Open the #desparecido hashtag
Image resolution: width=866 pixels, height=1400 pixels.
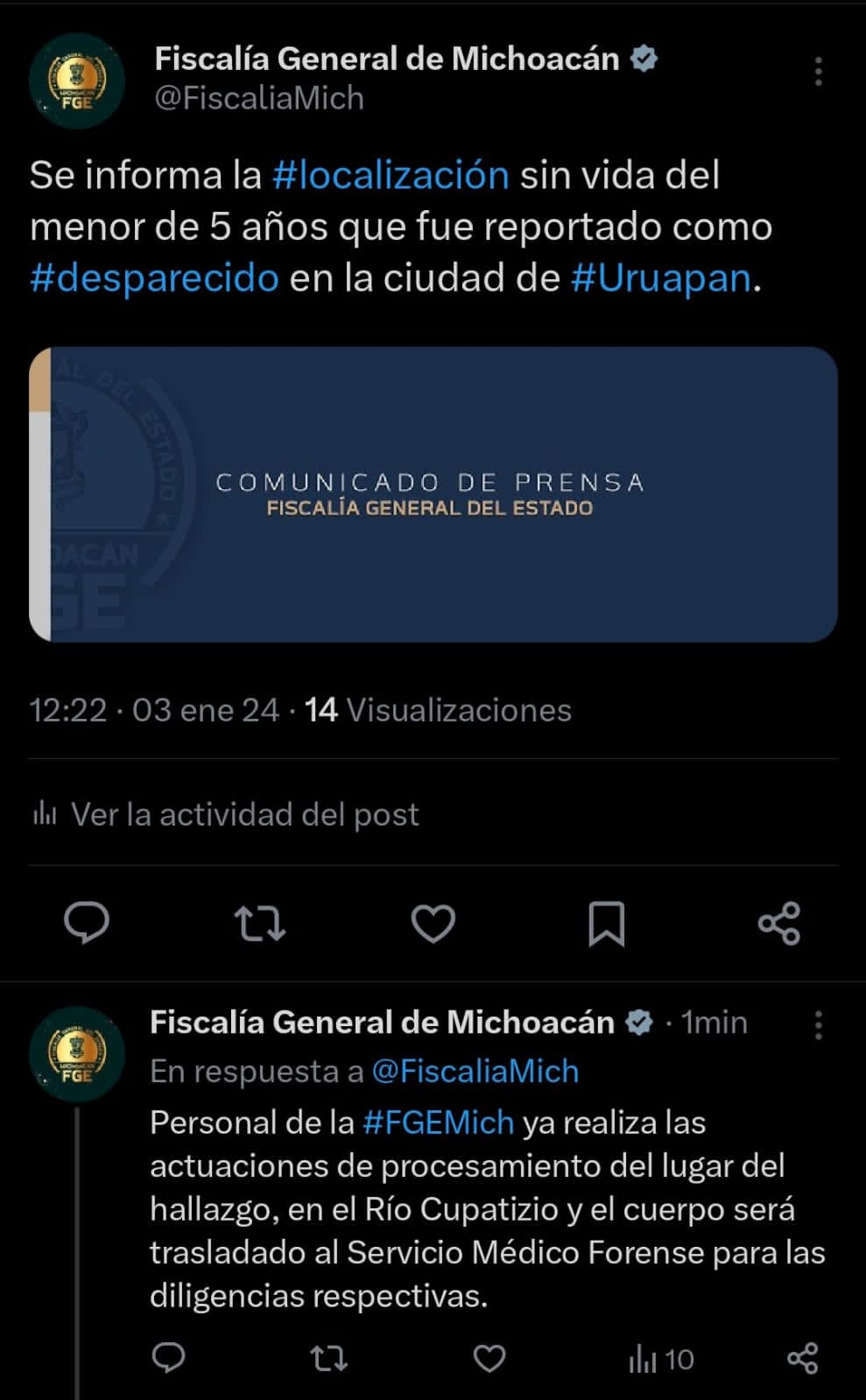154,278
